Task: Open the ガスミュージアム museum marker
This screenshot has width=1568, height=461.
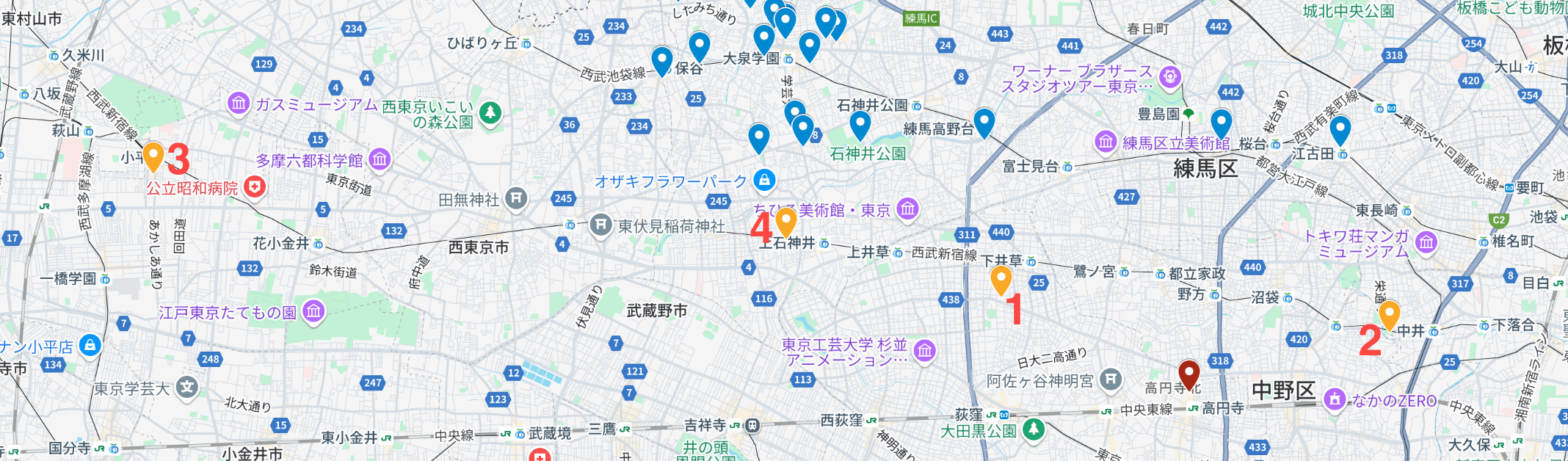Action: [x=239, y=104]
